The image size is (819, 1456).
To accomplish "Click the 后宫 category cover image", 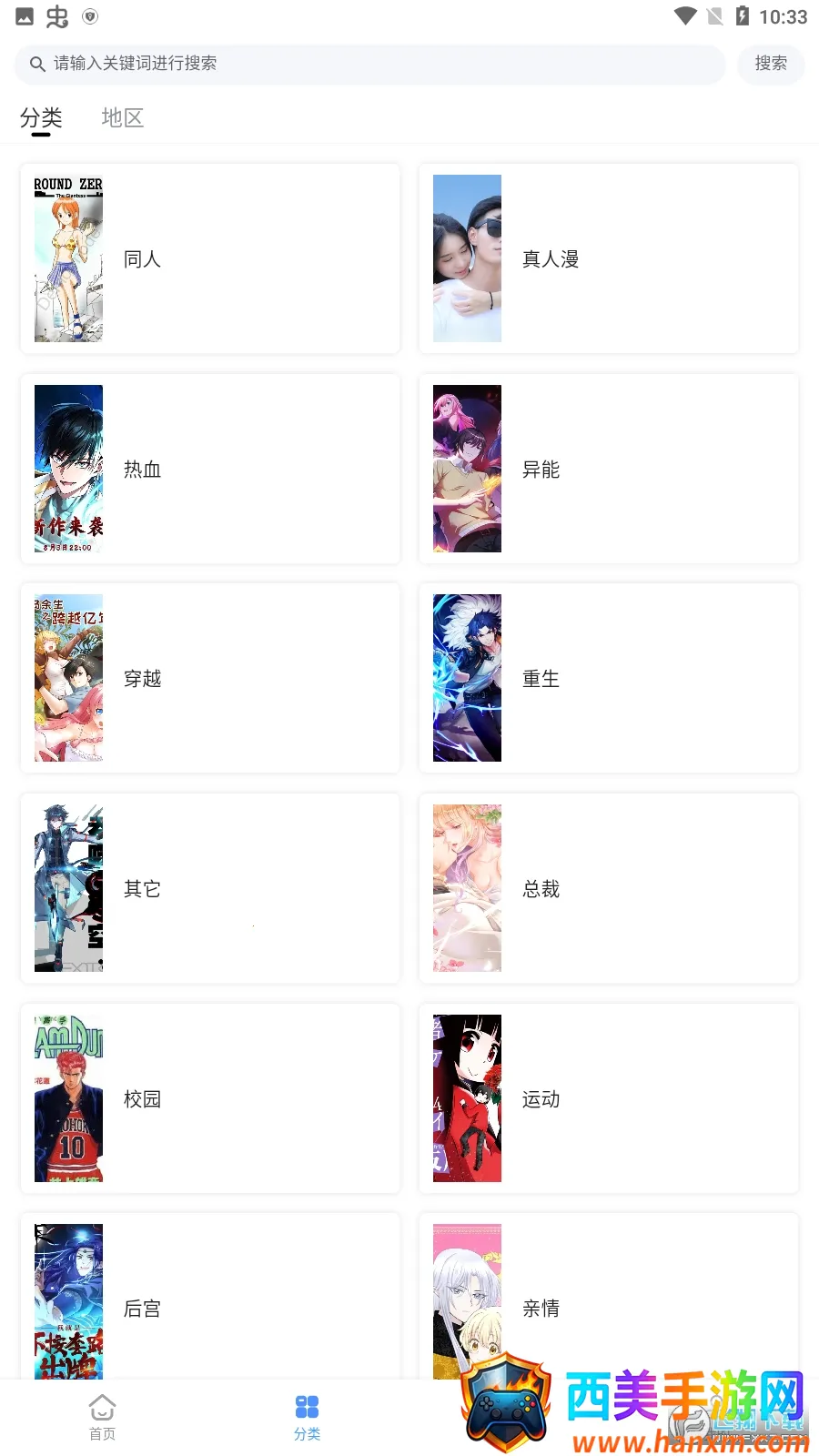I will (68, 1308).
